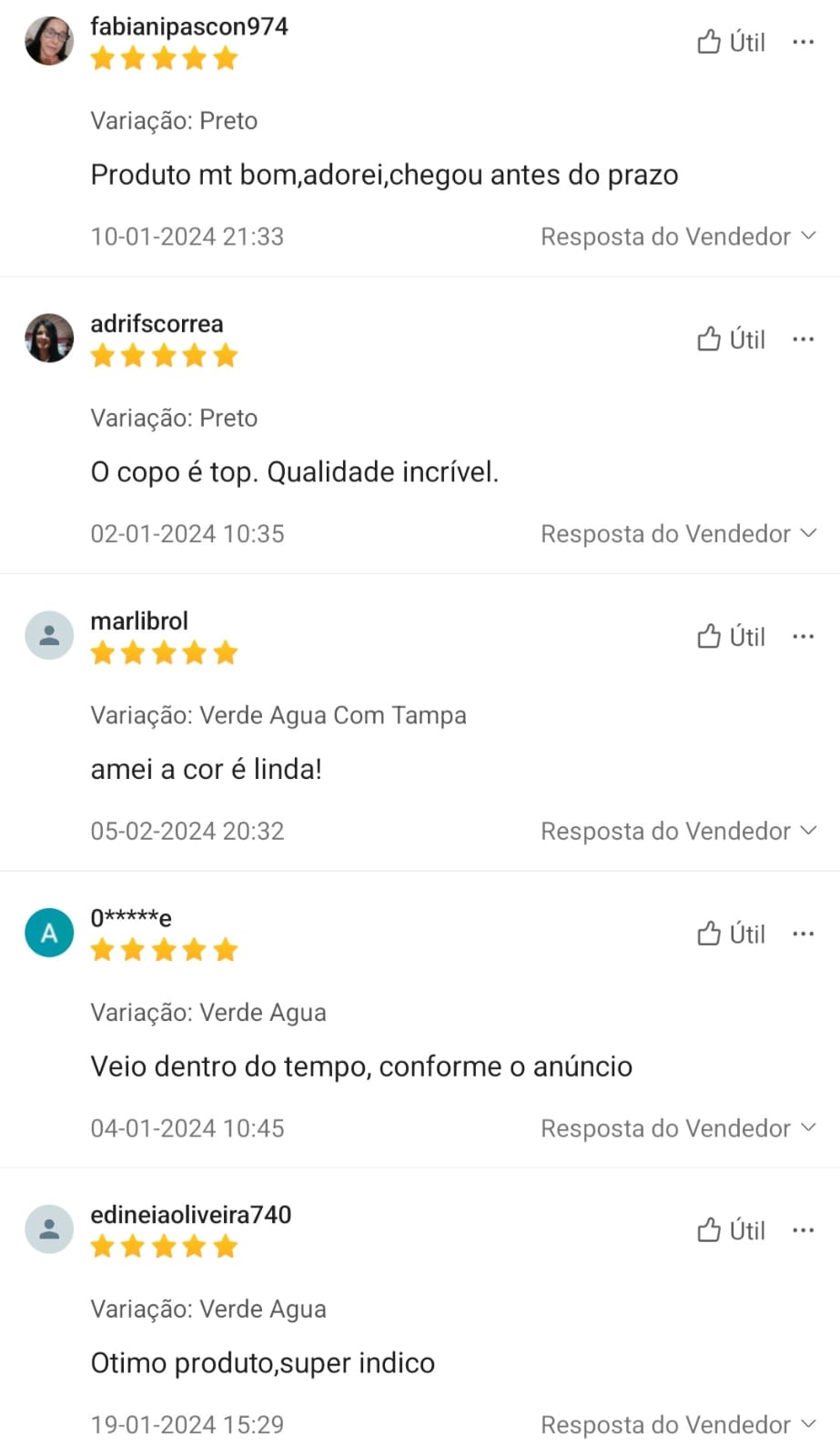The height and width of the screenshot is (1456, 840).
Task: Tap Útil on marlibrol's review
Action: click(731, 636)
